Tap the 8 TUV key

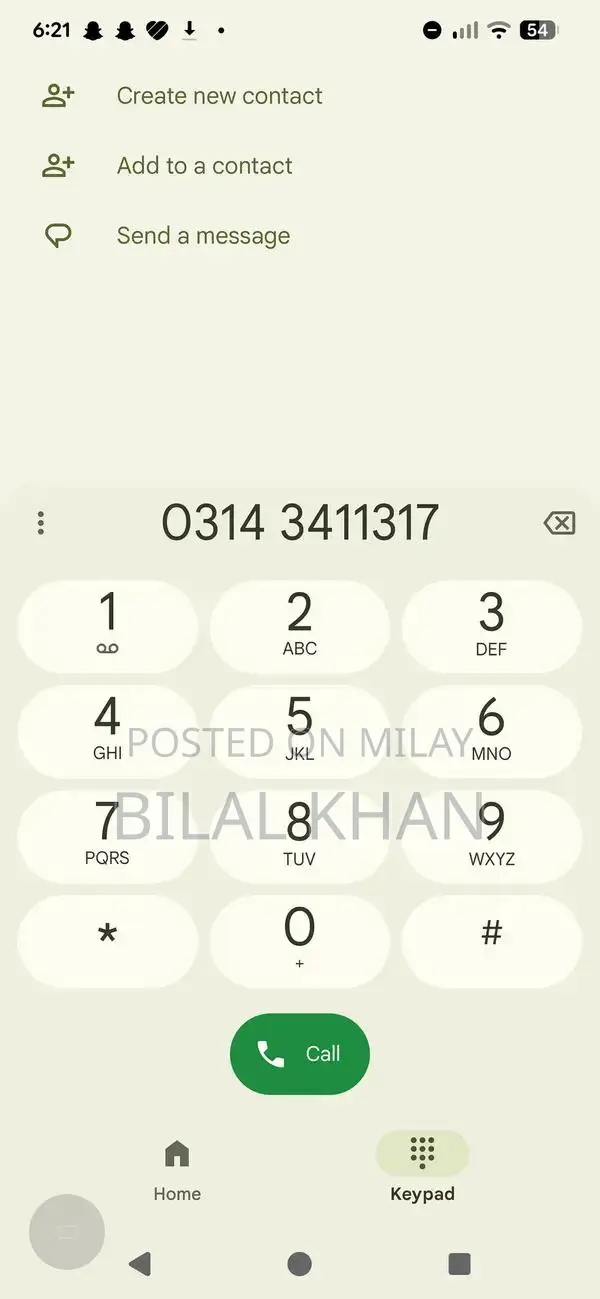click(x=300, y=834)
